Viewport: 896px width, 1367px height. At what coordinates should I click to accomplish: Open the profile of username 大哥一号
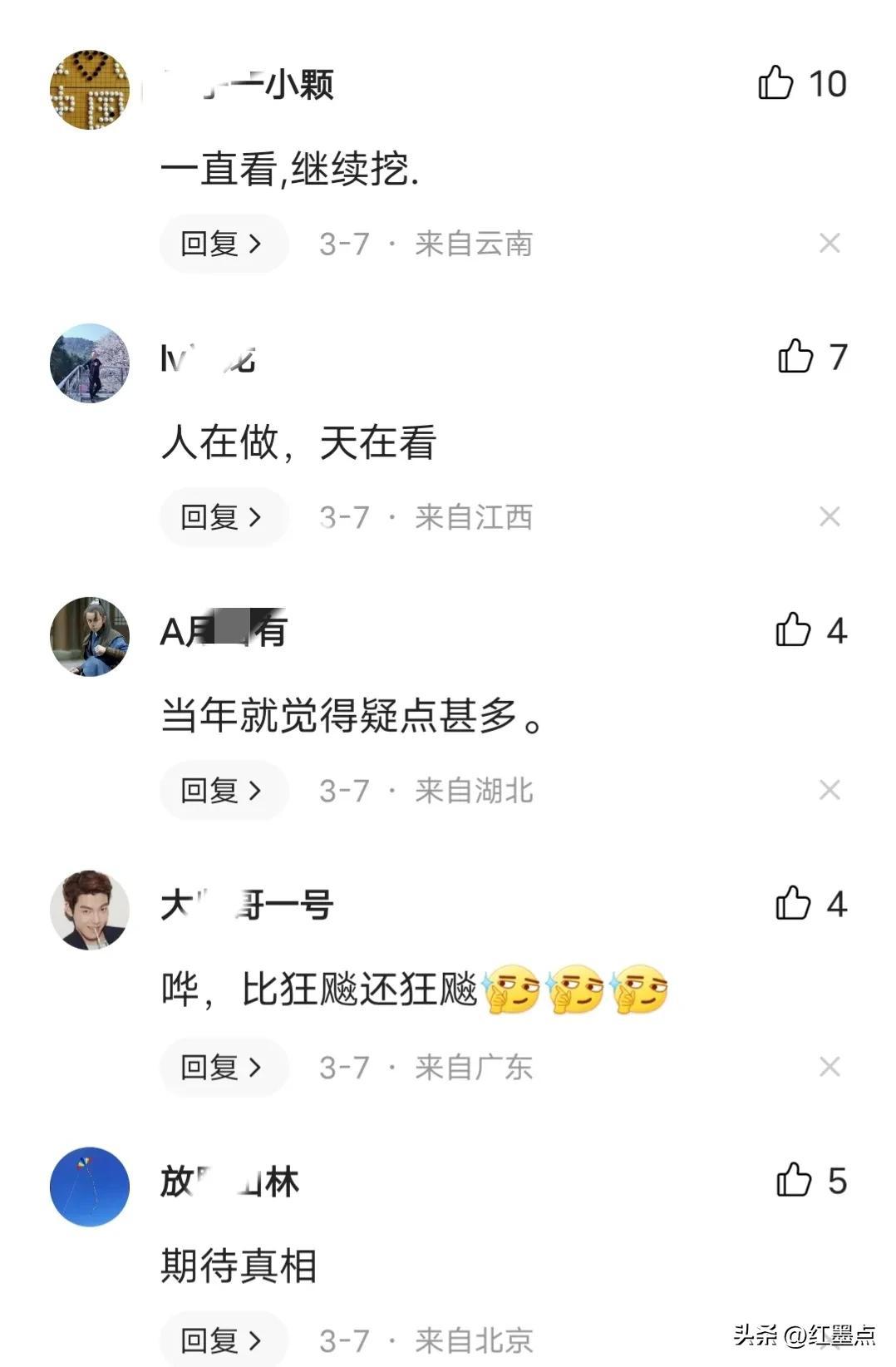point(245,906)
